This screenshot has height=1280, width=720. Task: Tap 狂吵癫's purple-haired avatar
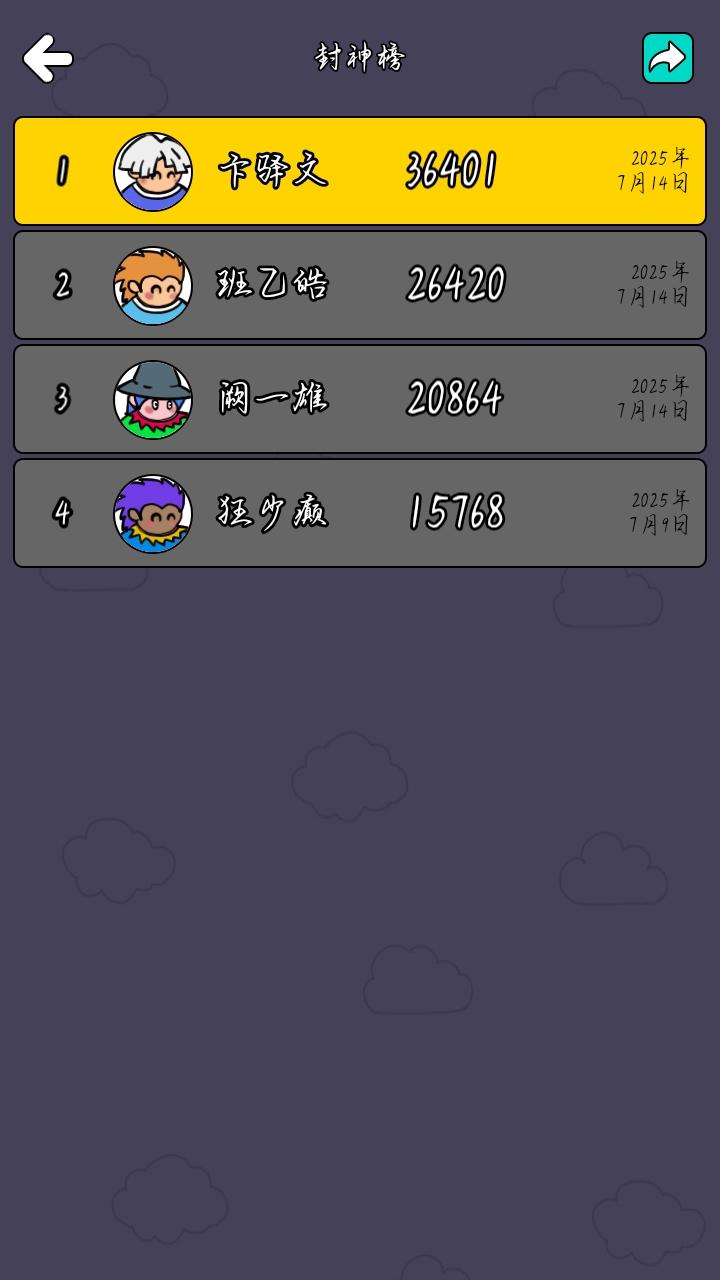click(x=152, y=513)
